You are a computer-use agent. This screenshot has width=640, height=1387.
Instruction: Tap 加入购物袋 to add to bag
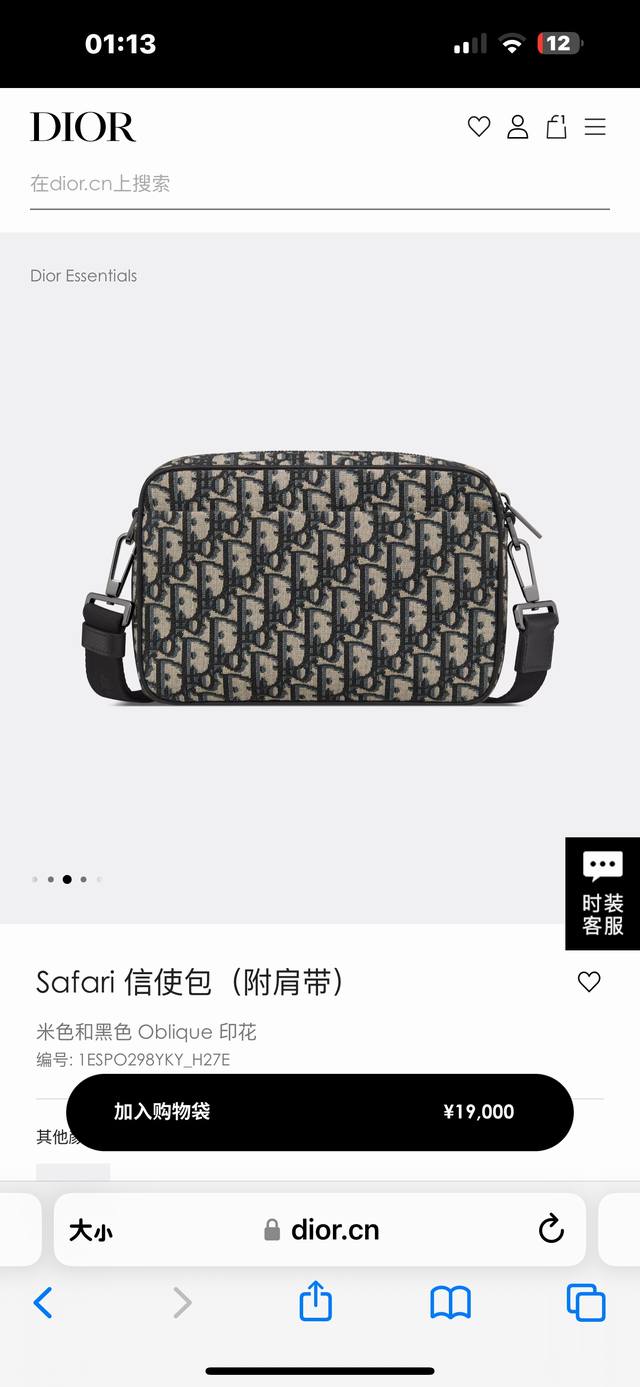pos(319,1112)
